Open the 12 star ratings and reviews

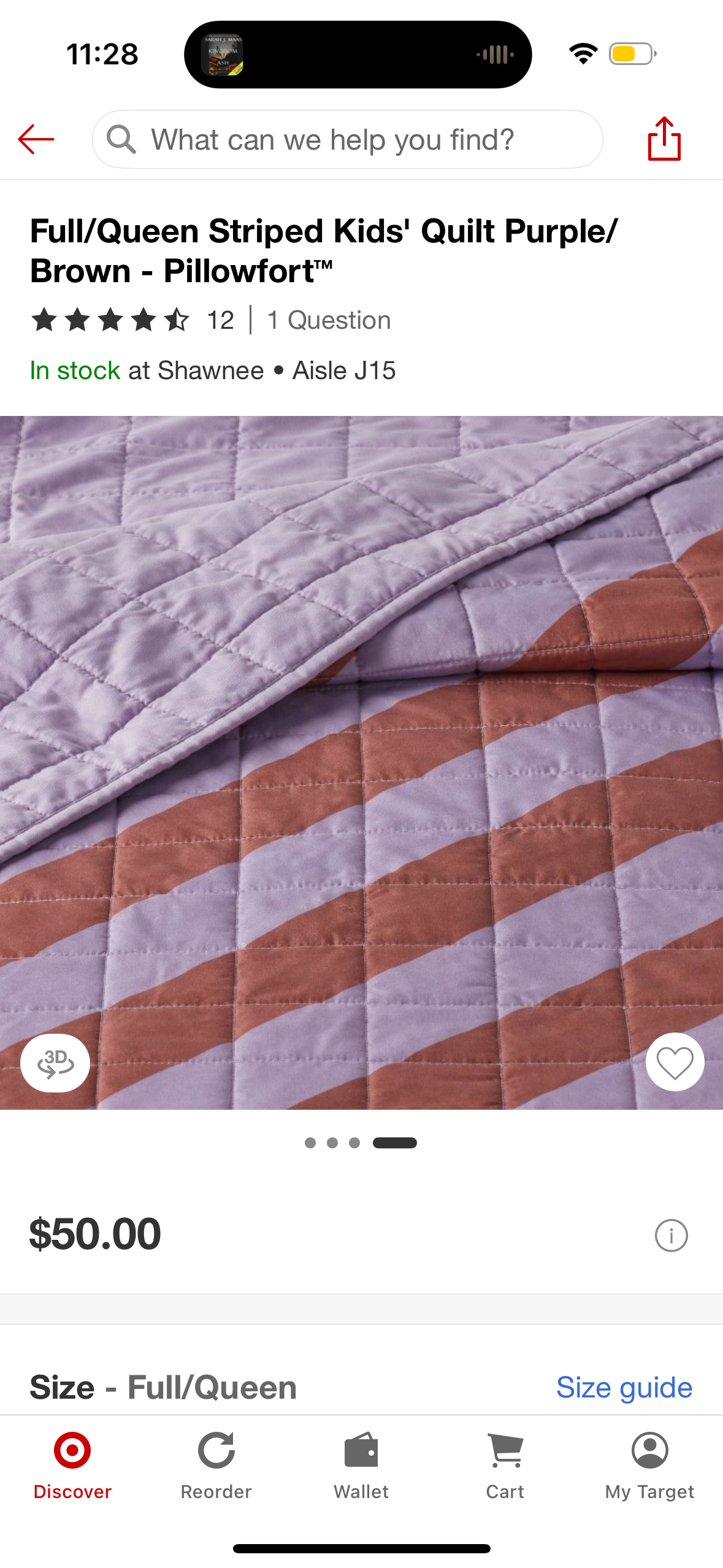(132, 320)
